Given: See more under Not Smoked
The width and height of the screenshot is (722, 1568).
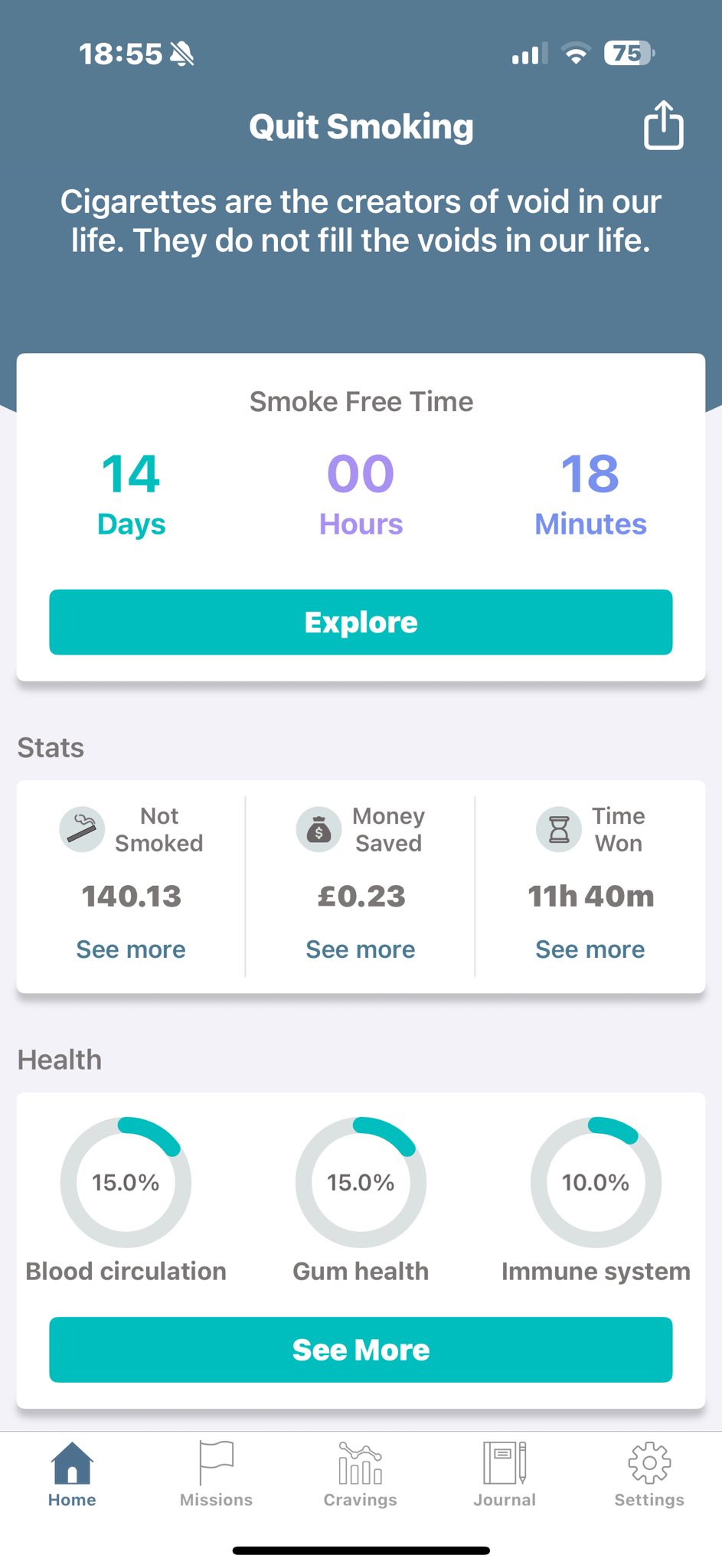Looking at the screenshot, I should [131, 949].
